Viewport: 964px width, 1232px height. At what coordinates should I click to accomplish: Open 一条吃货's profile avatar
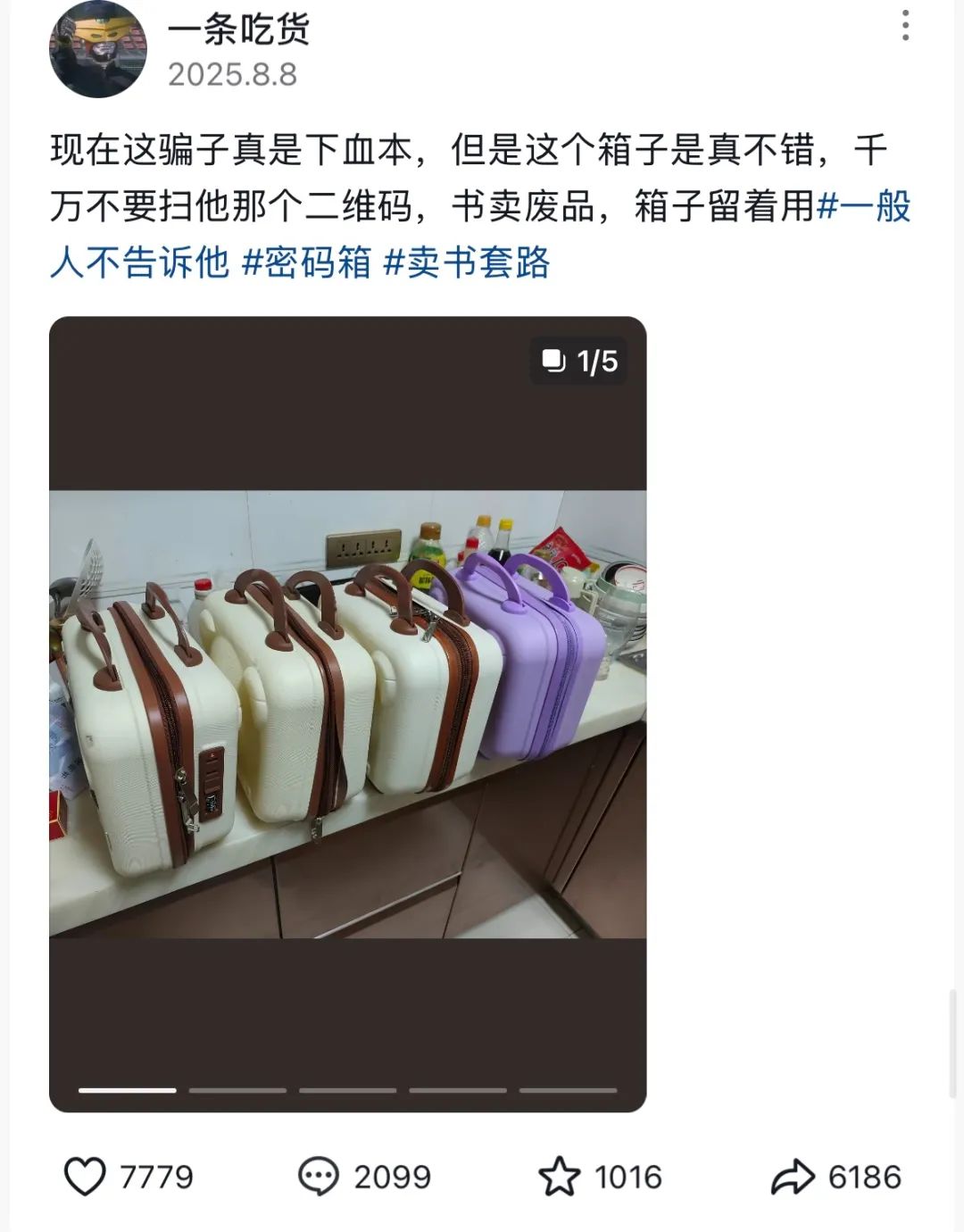pos(97,49)
